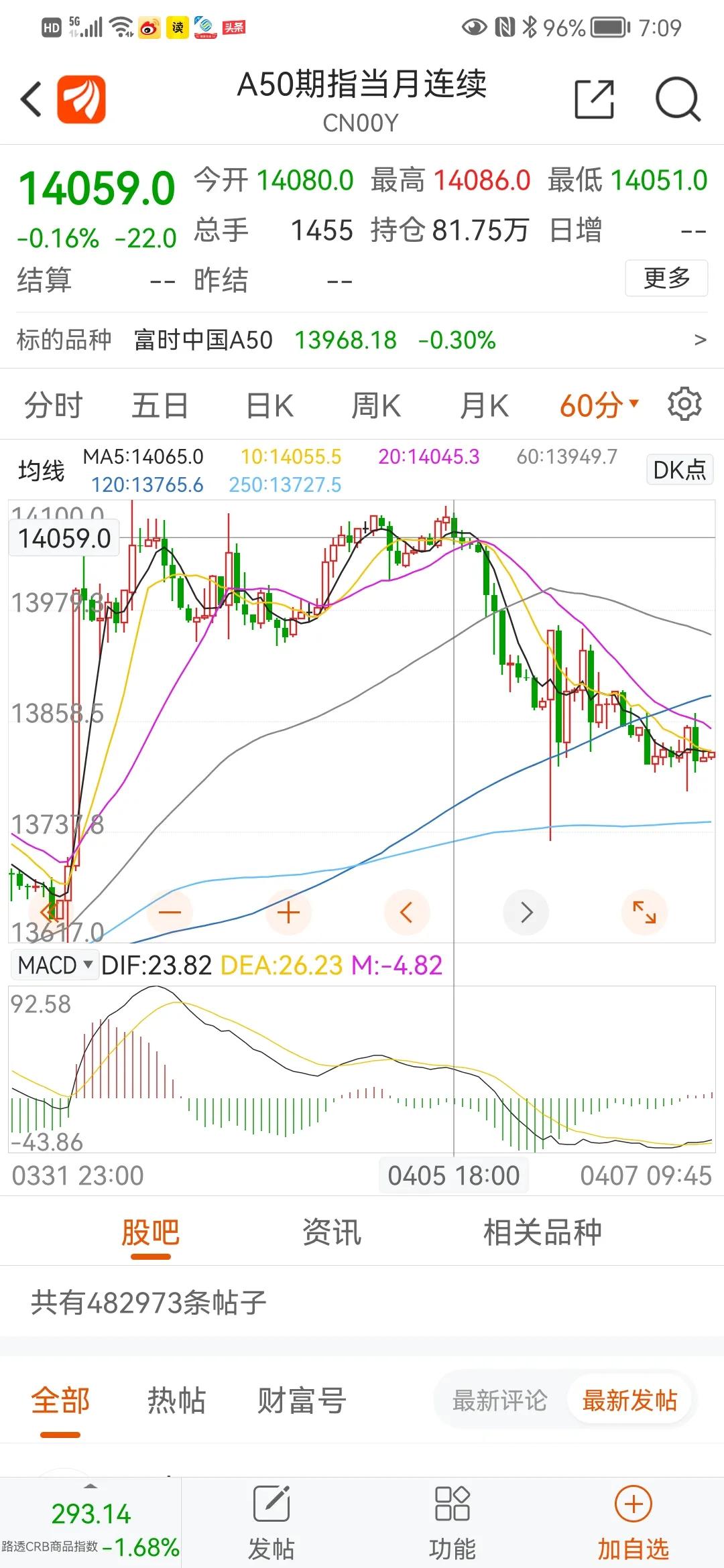This screenshot has height=1568, width=724.
Task: Zoom out the chart with minus button
Action: [x=170, y=912]
